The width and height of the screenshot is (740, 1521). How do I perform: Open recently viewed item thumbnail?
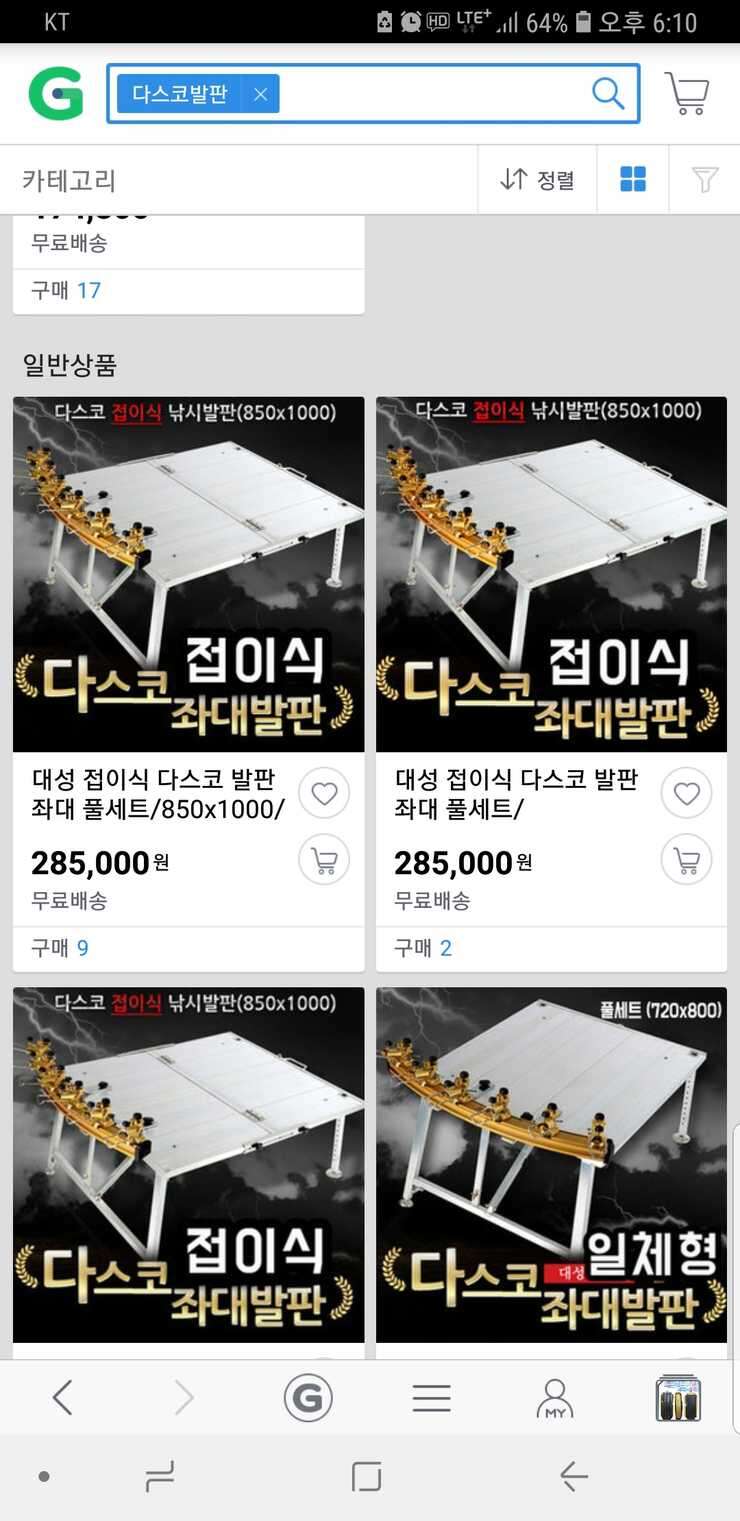tap(678, 1398)
